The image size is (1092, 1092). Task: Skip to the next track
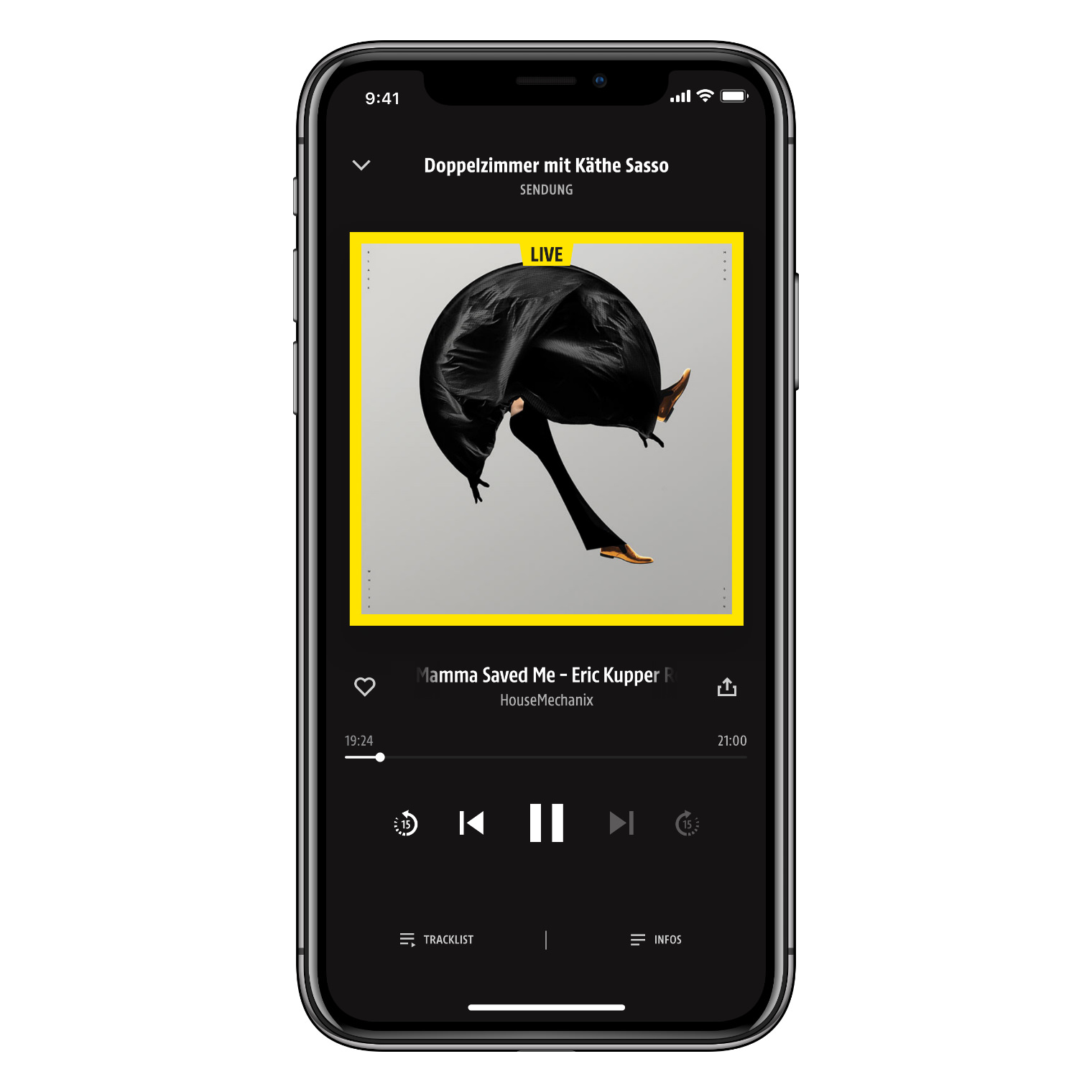click(621, 823)
